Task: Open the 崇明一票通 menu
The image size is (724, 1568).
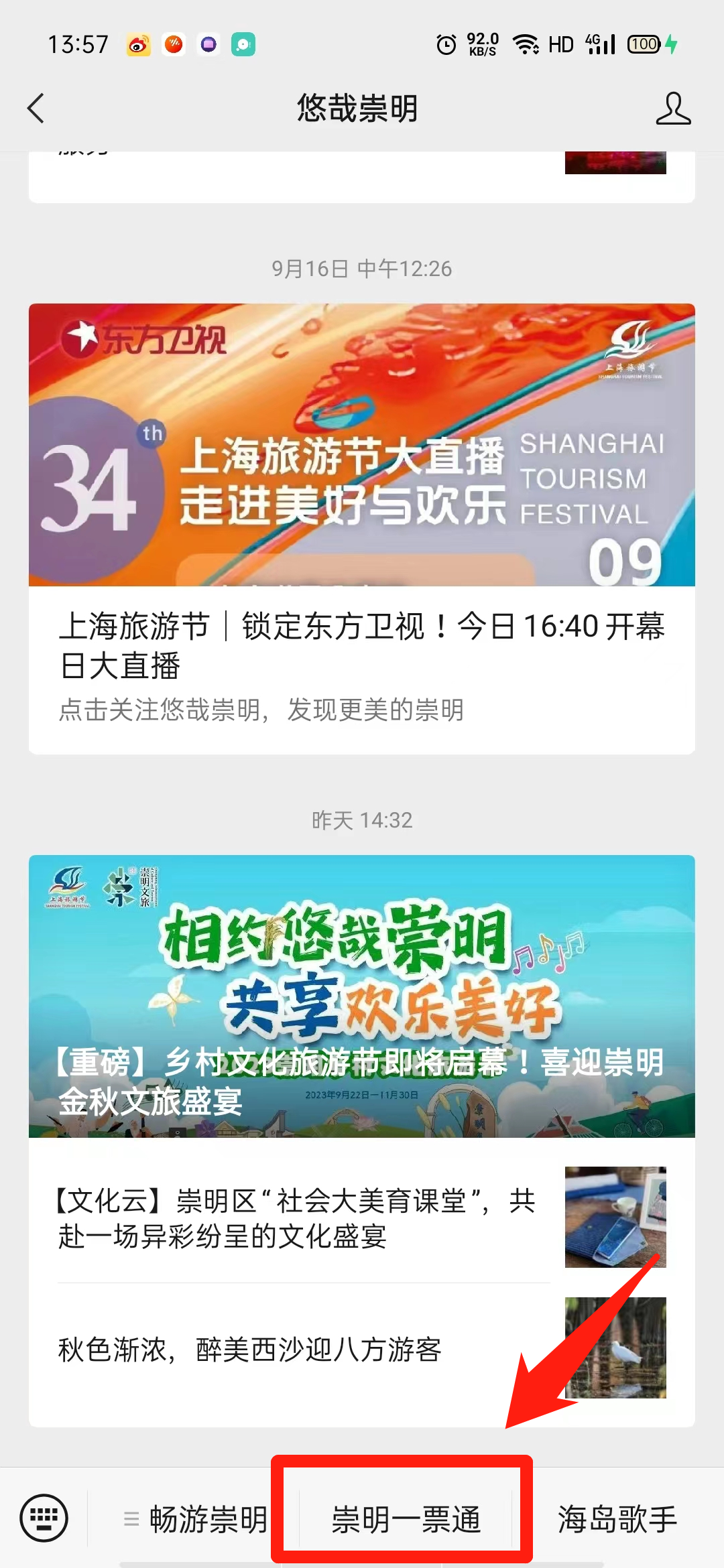Action: [405, 1518]
